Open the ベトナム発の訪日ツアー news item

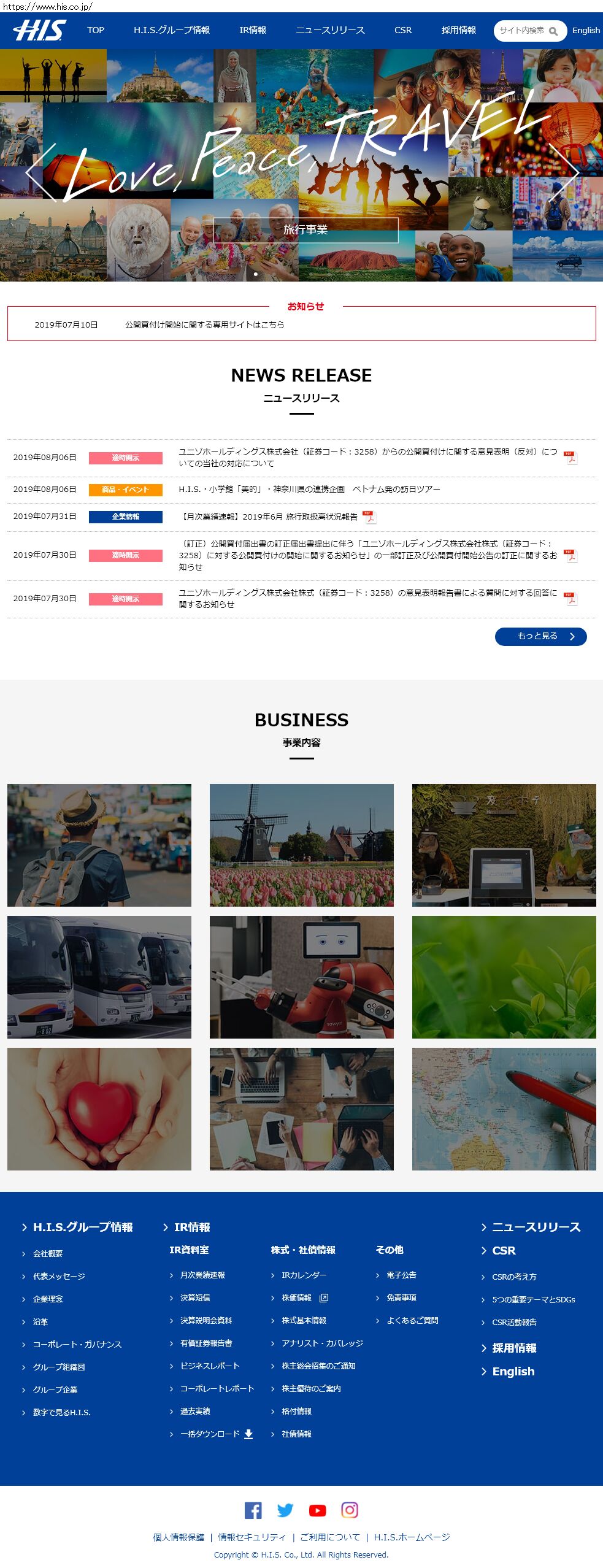(x=309, y=489)
